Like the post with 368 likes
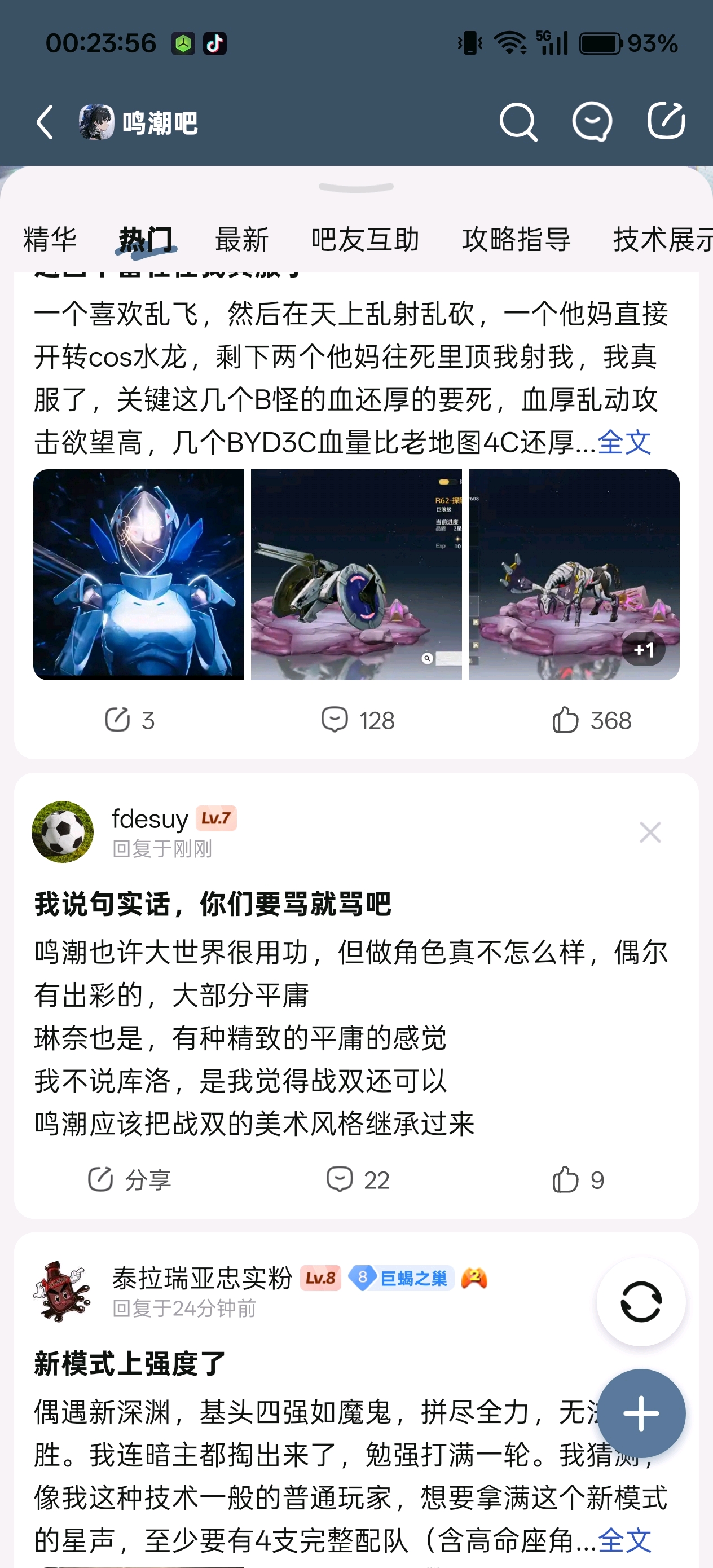Screen dimensions: 713x1568 coord(591,720)
